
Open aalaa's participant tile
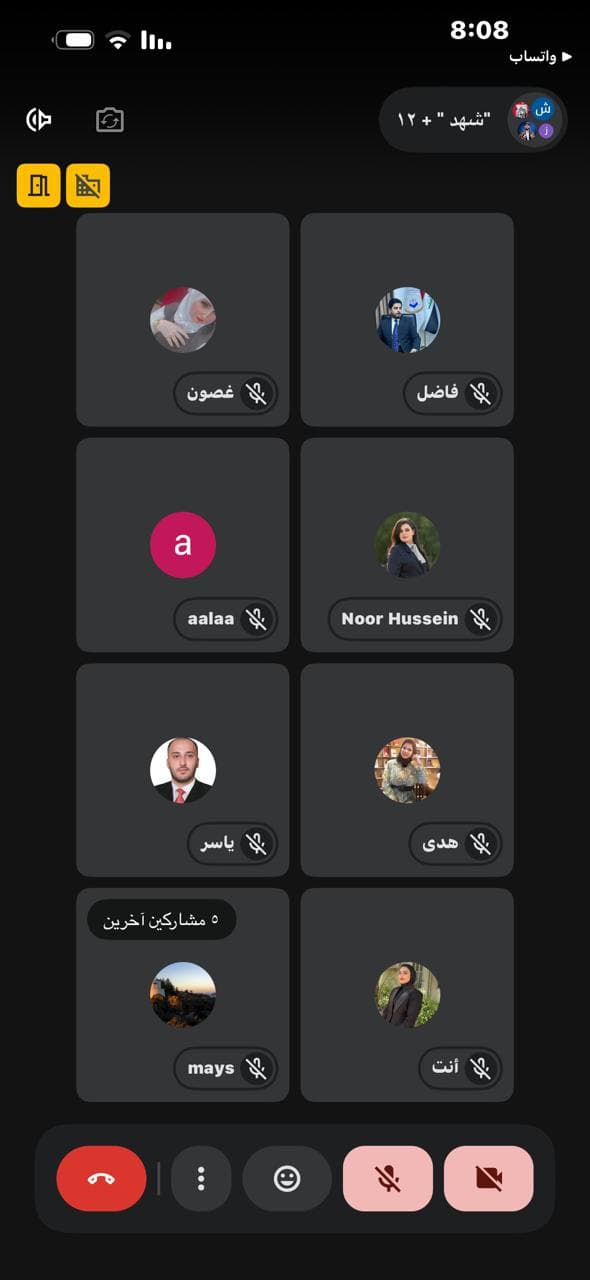point(183,545)
